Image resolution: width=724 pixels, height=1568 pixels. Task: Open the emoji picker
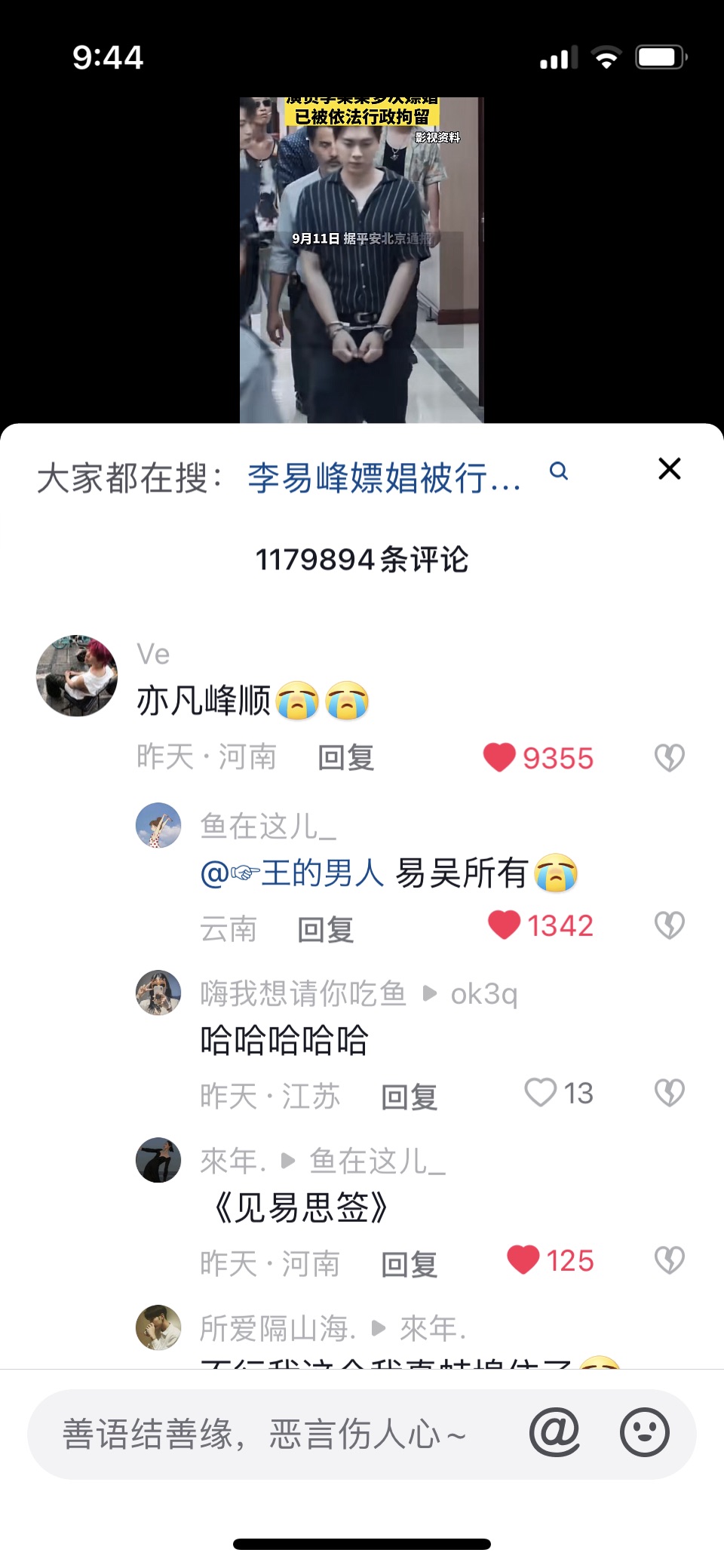(644, 1432)
